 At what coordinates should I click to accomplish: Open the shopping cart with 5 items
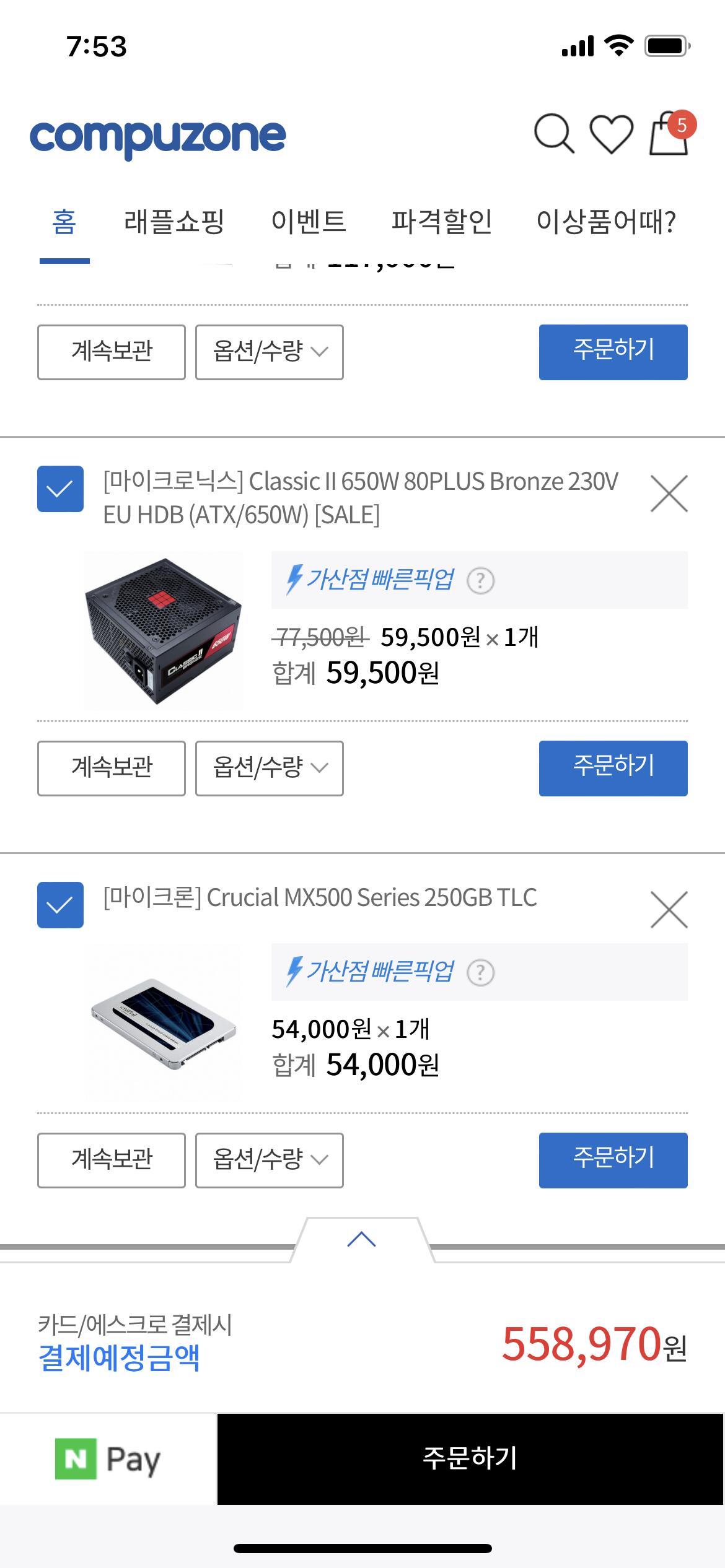669,133
